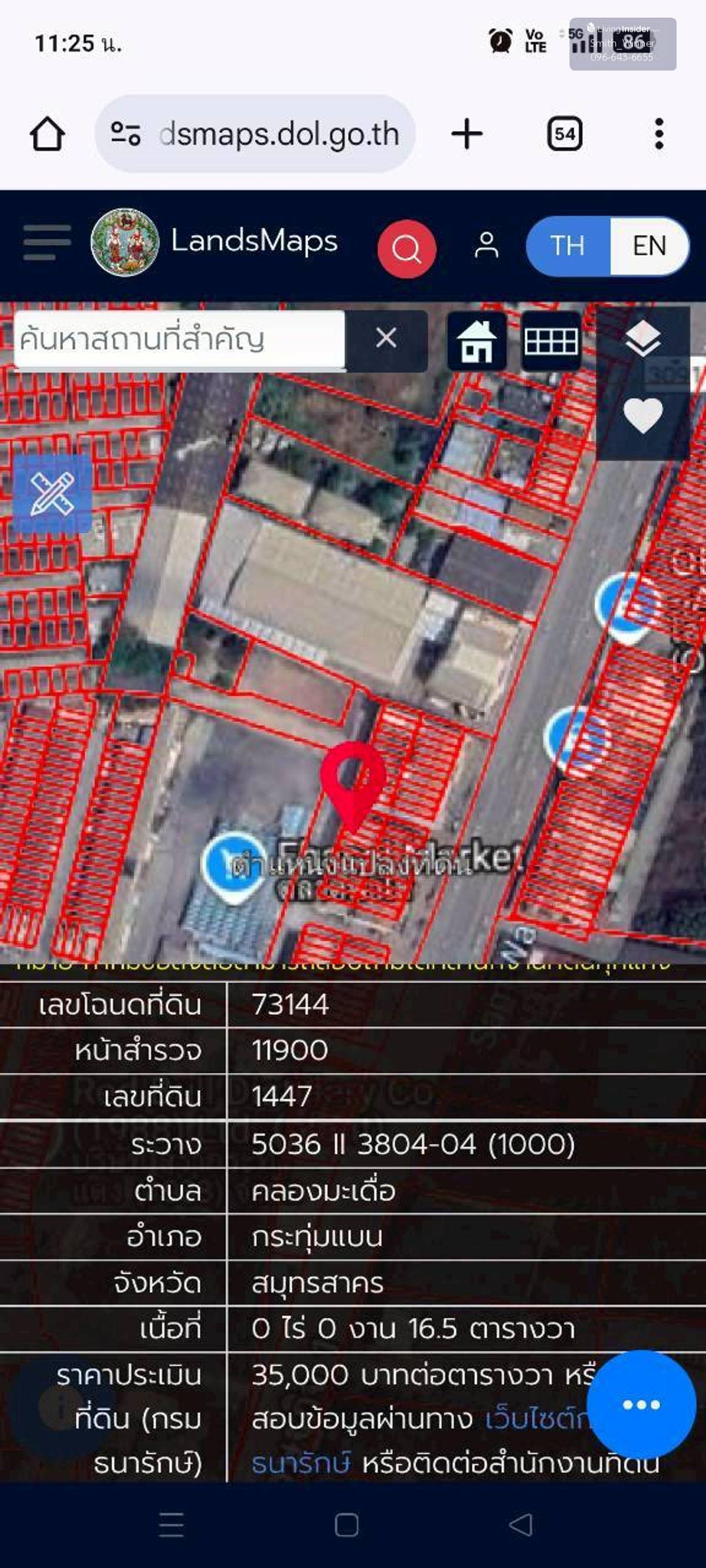Open the browser overflow menu
This screenshot has width=706, height=1568.
(x=658, y=134)
